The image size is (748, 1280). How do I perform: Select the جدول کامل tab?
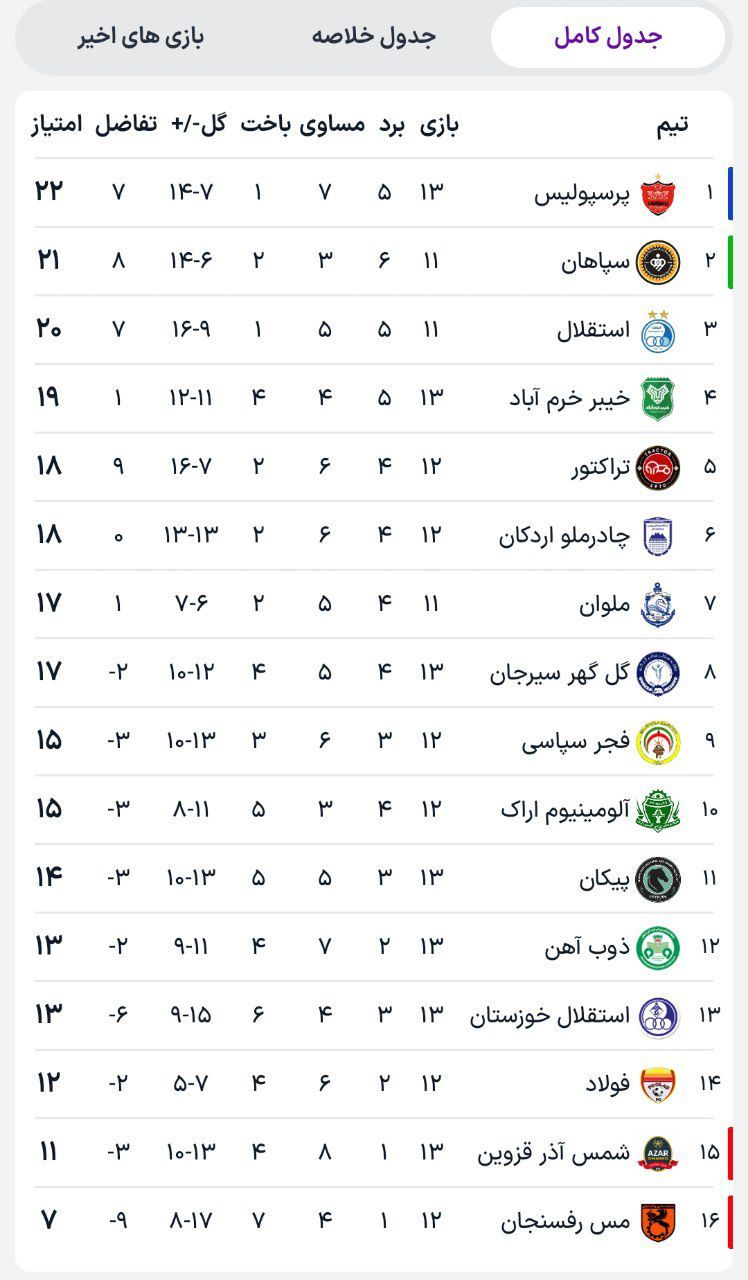[608, 37]
